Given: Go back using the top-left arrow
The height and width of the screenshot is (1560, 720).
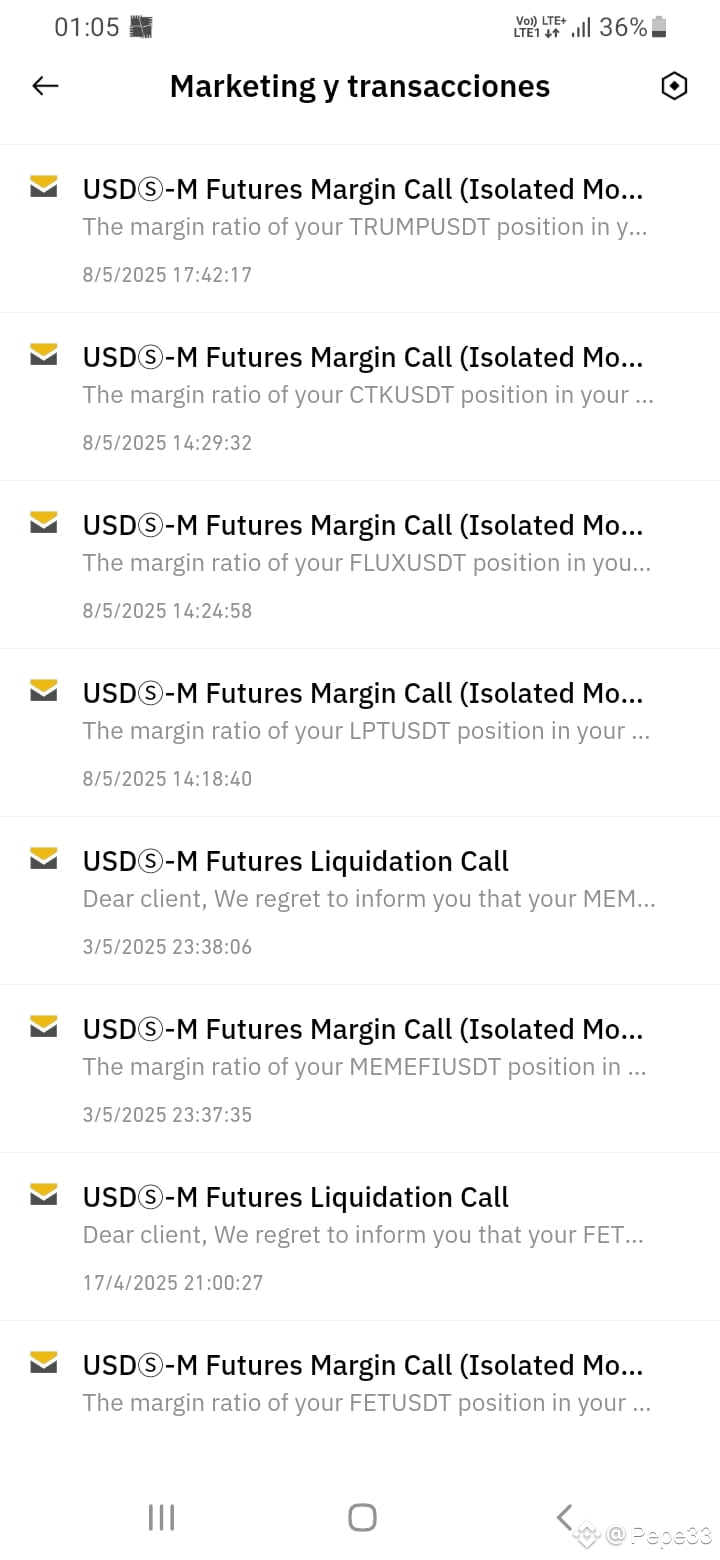Looking at the screenshot, I should pyautogui.click(x=46, y=86).
